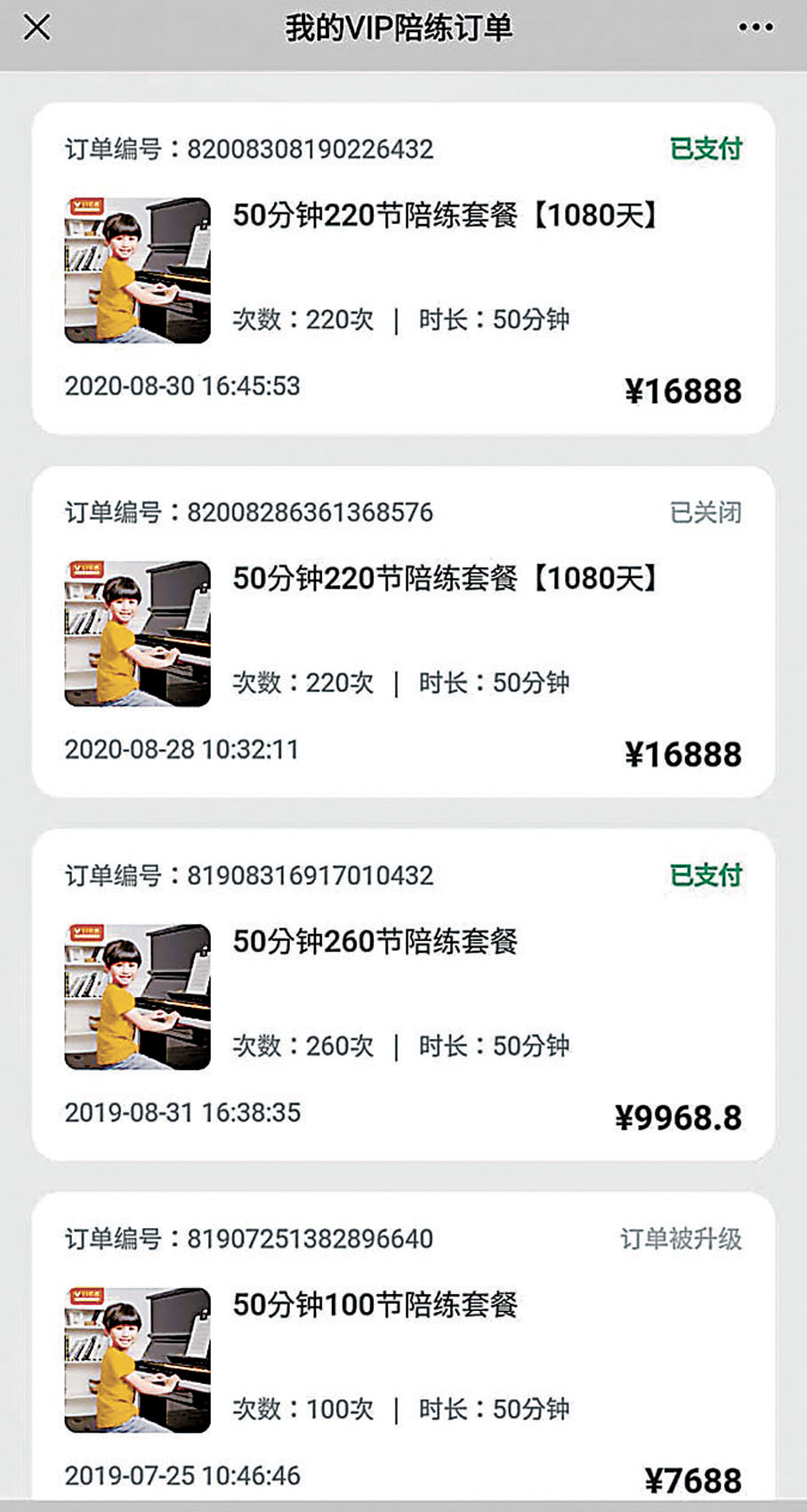The image size is (807, 1512).
Task: Open the three-dot overflow menu
Action: pos(755,28)
